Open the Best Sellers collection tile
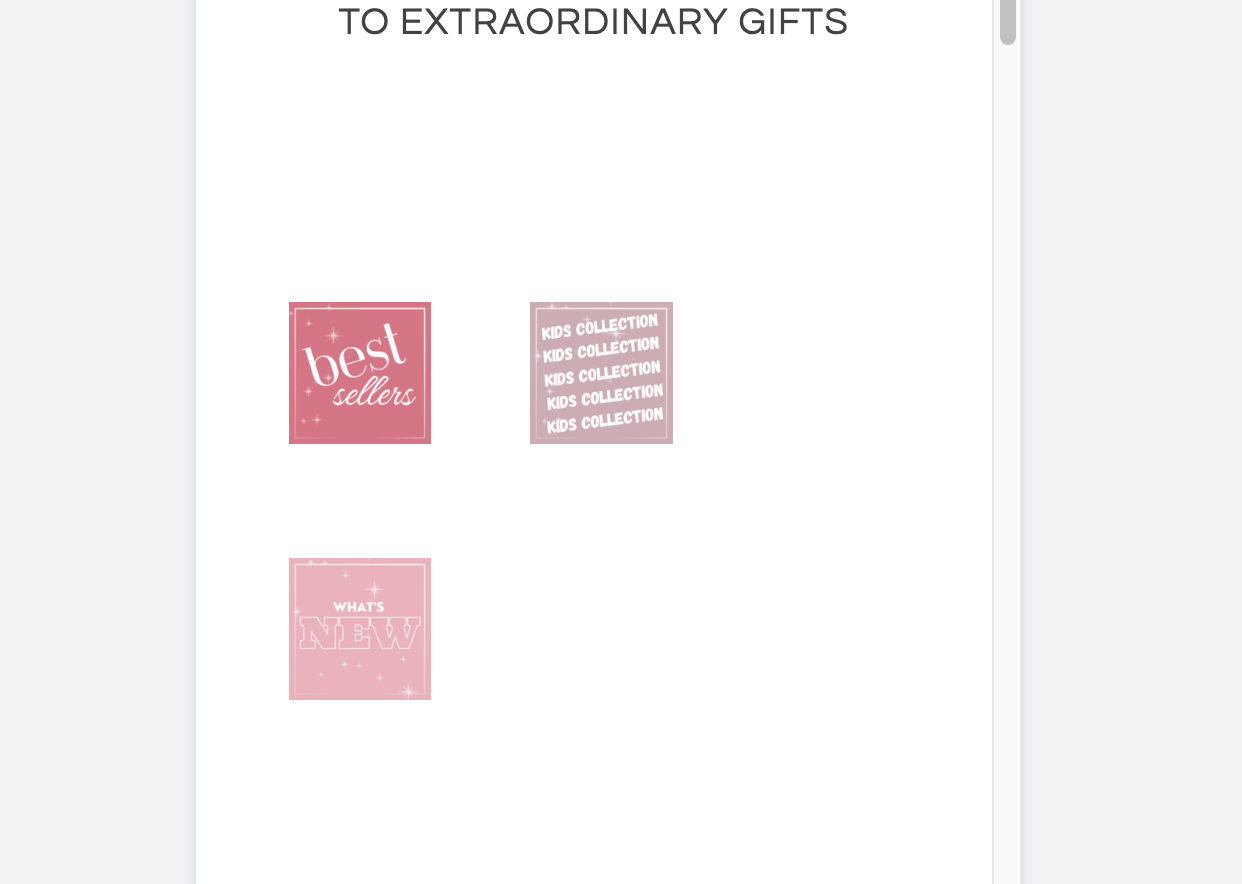This screenshot has width=1242, height=884. point(360,373)
